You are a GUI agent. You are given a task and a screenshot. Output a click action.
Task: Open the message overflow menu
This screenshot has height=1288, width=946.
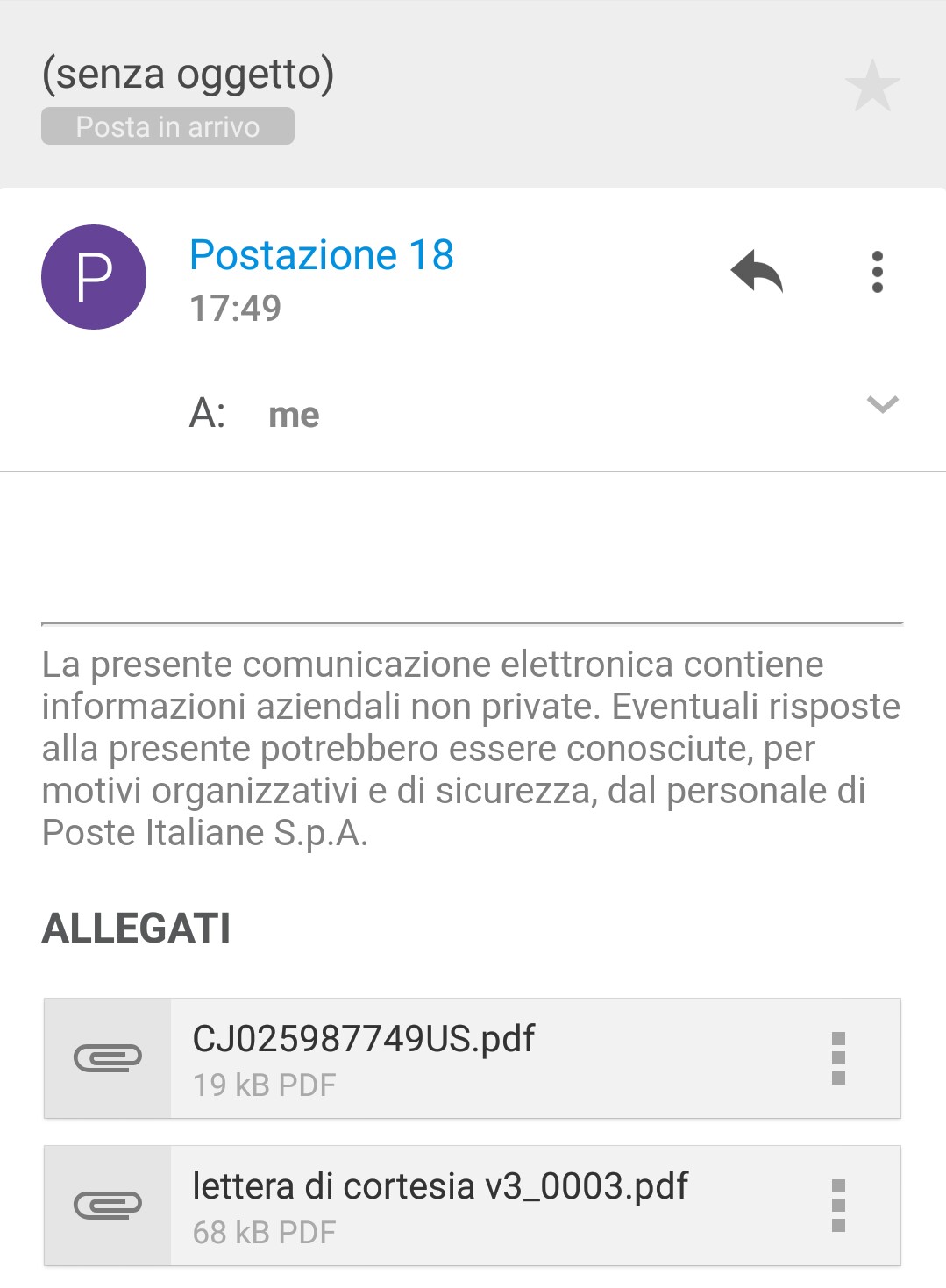tap(877, 272)
